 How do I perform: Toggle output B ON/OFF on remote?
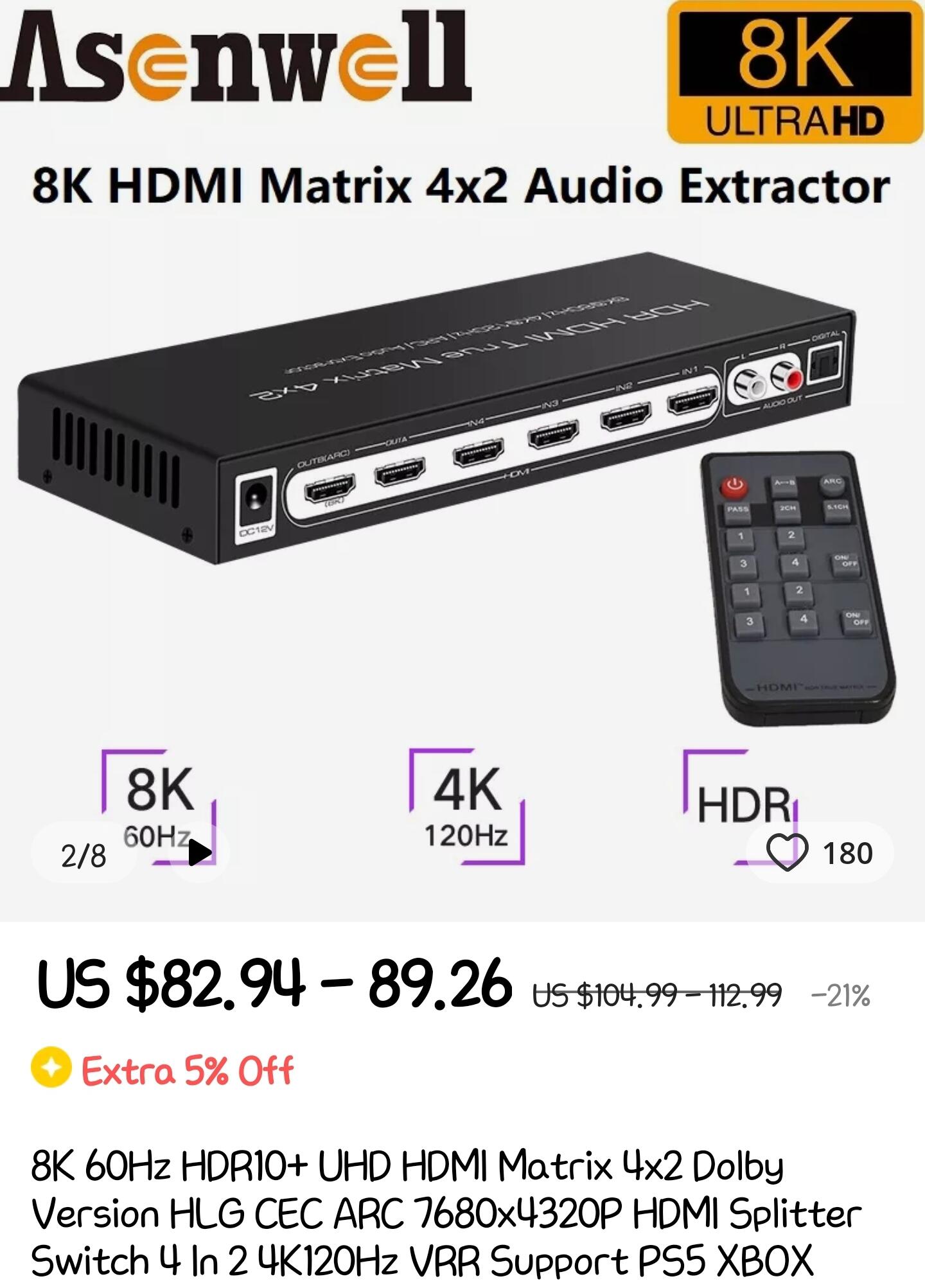pos(856,619)
